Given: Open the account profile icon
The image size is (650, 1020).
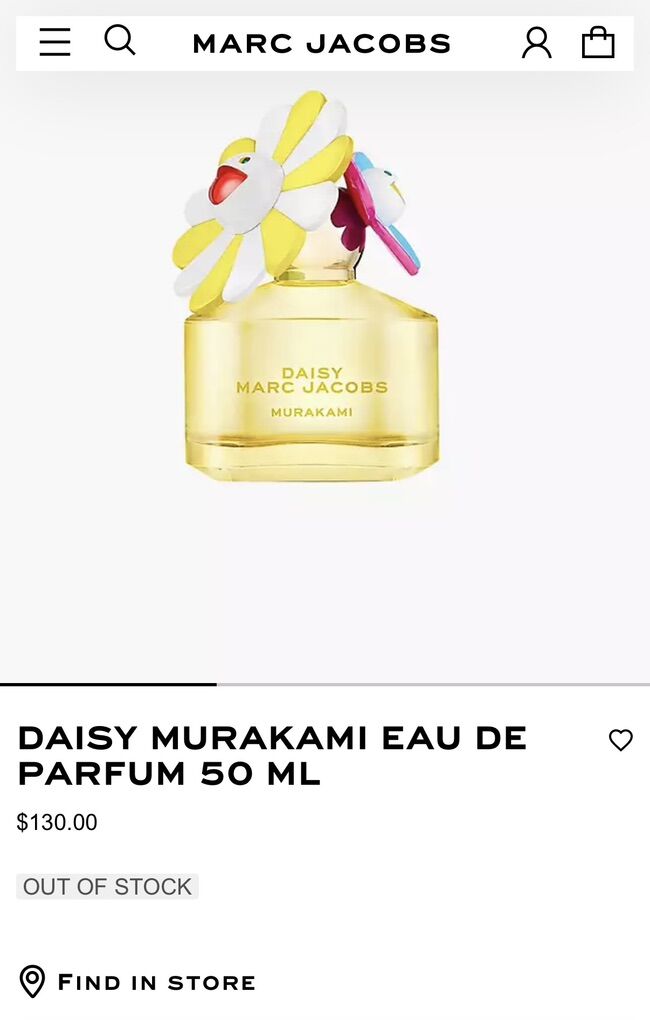Looking at the screenshot, I should click(536, 42).
